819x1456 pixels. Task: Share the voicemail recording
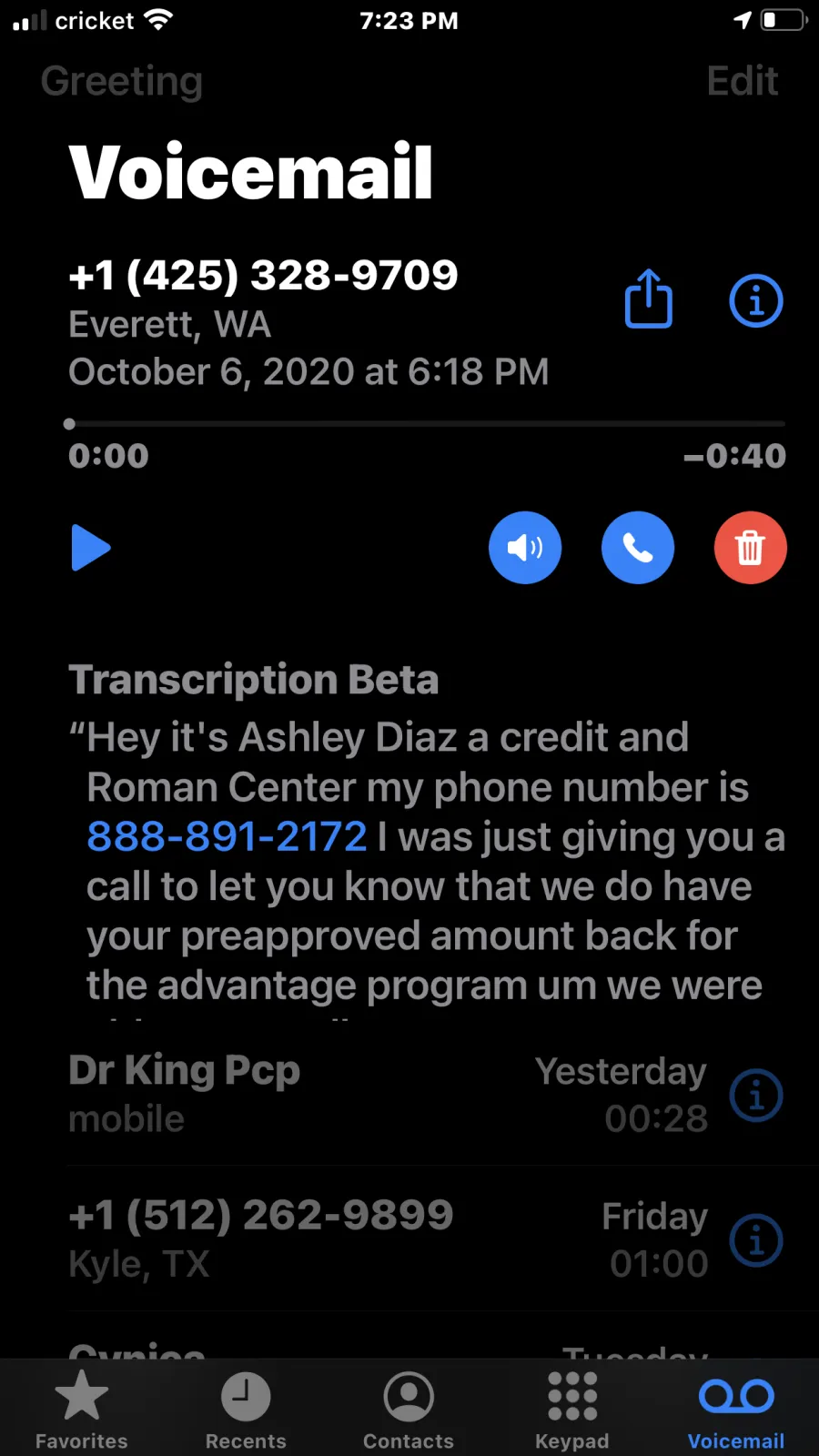pos(649,298)
